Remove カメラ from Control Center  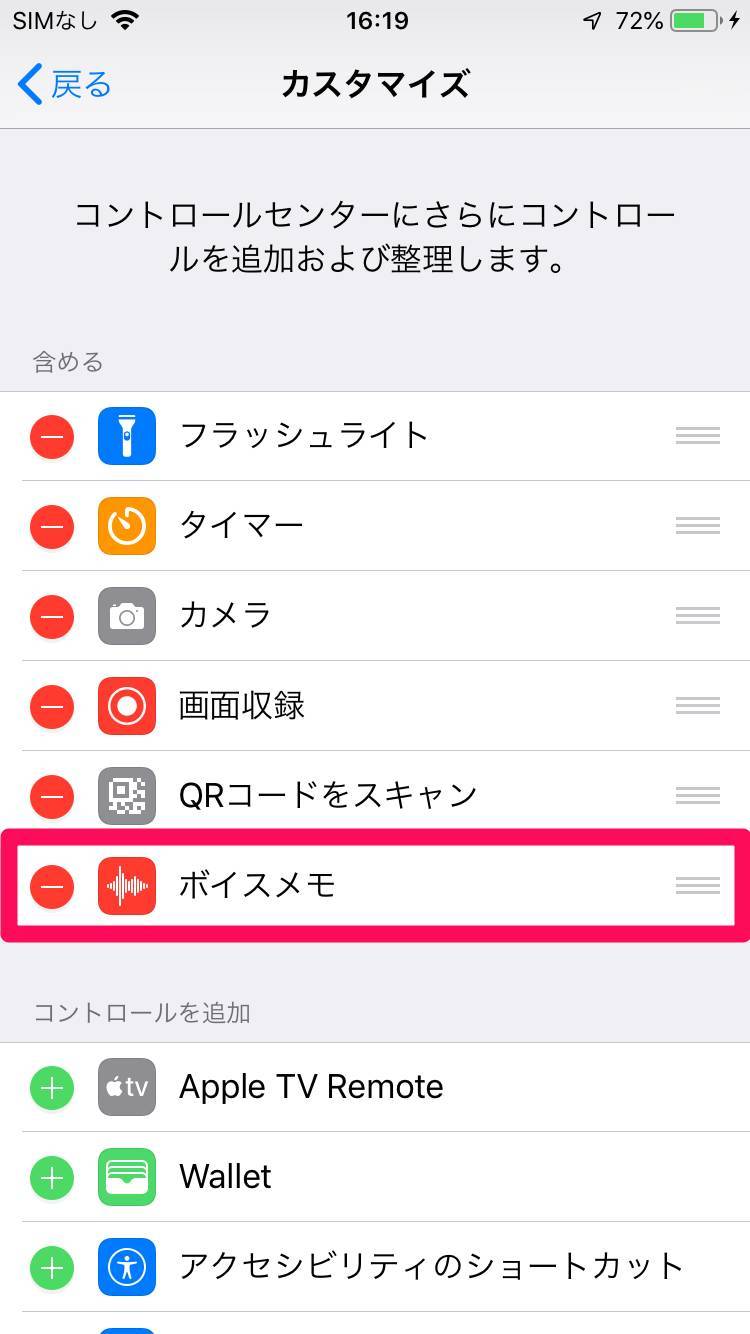coord(52,616)
